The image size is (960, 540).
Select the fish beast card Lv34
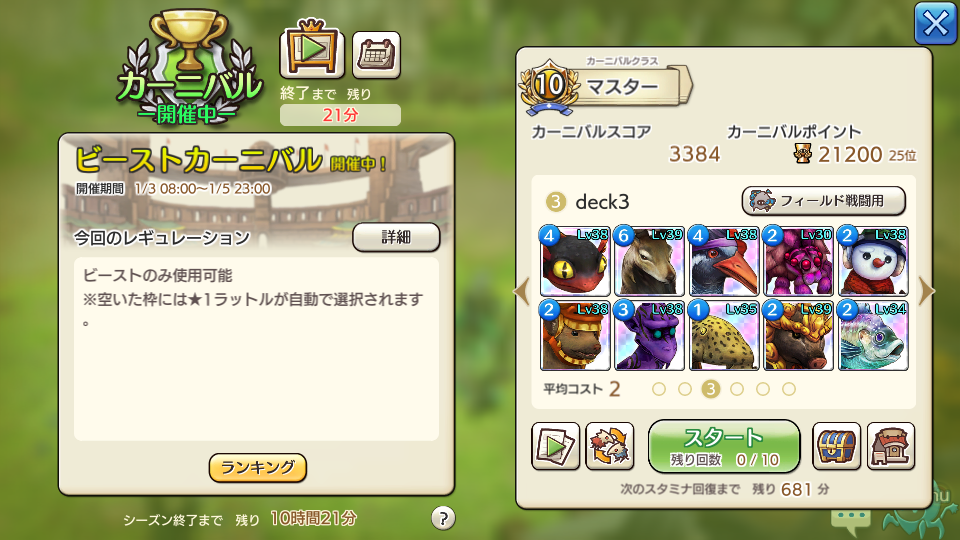(873, 335)
